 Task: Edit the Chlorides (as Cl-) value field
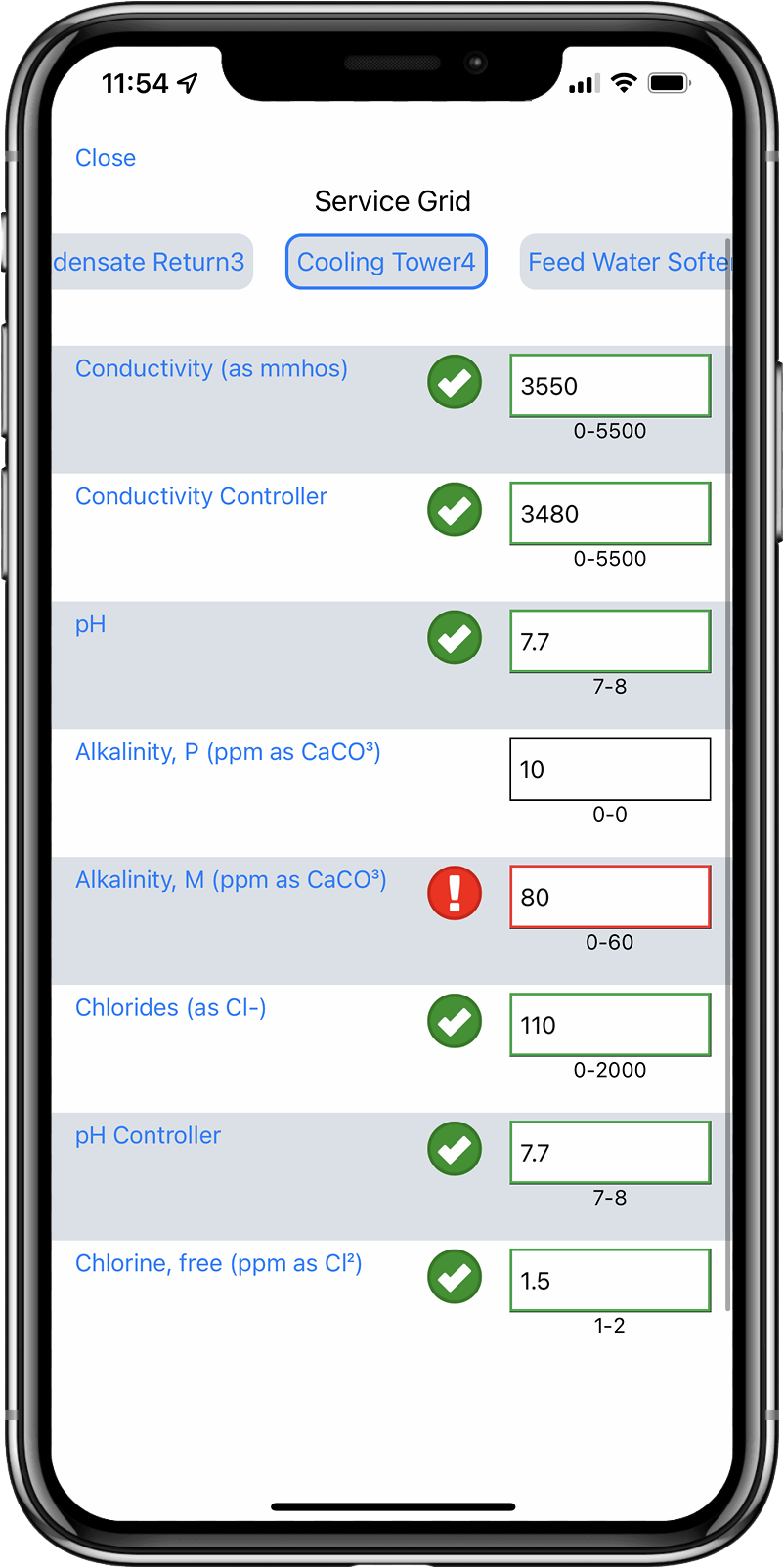pyautogui.click(x=609, y=1025)
